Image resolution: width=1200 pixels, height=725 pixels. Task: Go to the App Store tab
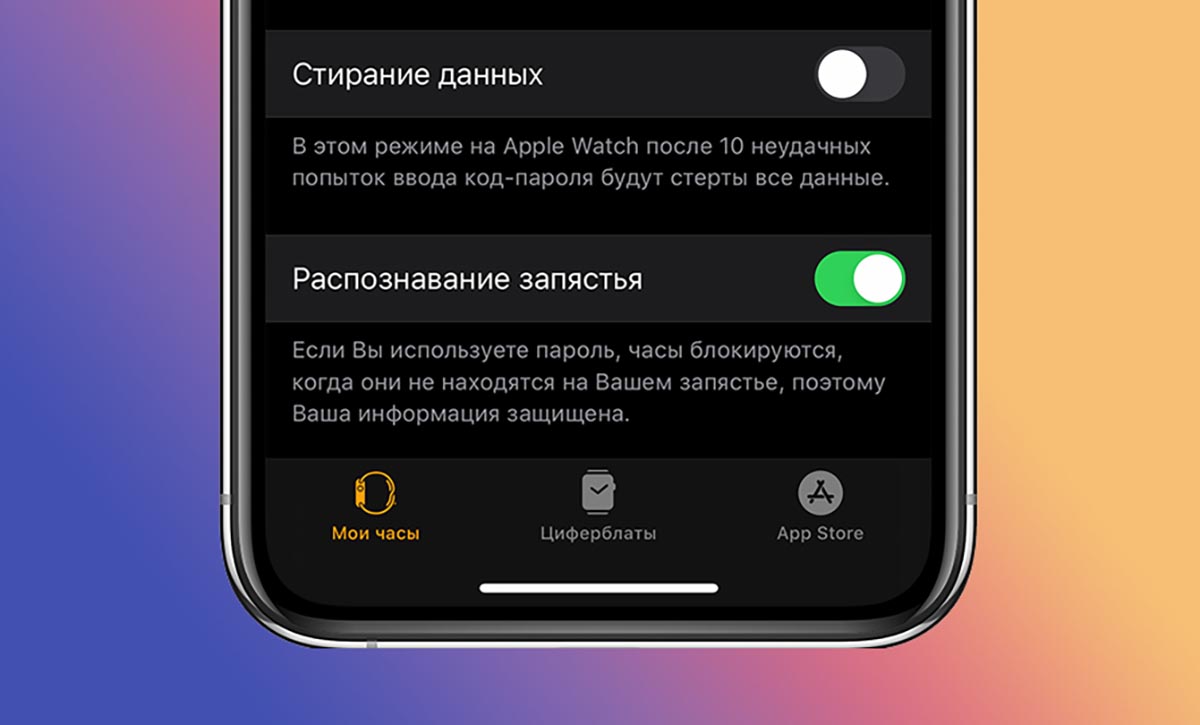coord(820,508)
